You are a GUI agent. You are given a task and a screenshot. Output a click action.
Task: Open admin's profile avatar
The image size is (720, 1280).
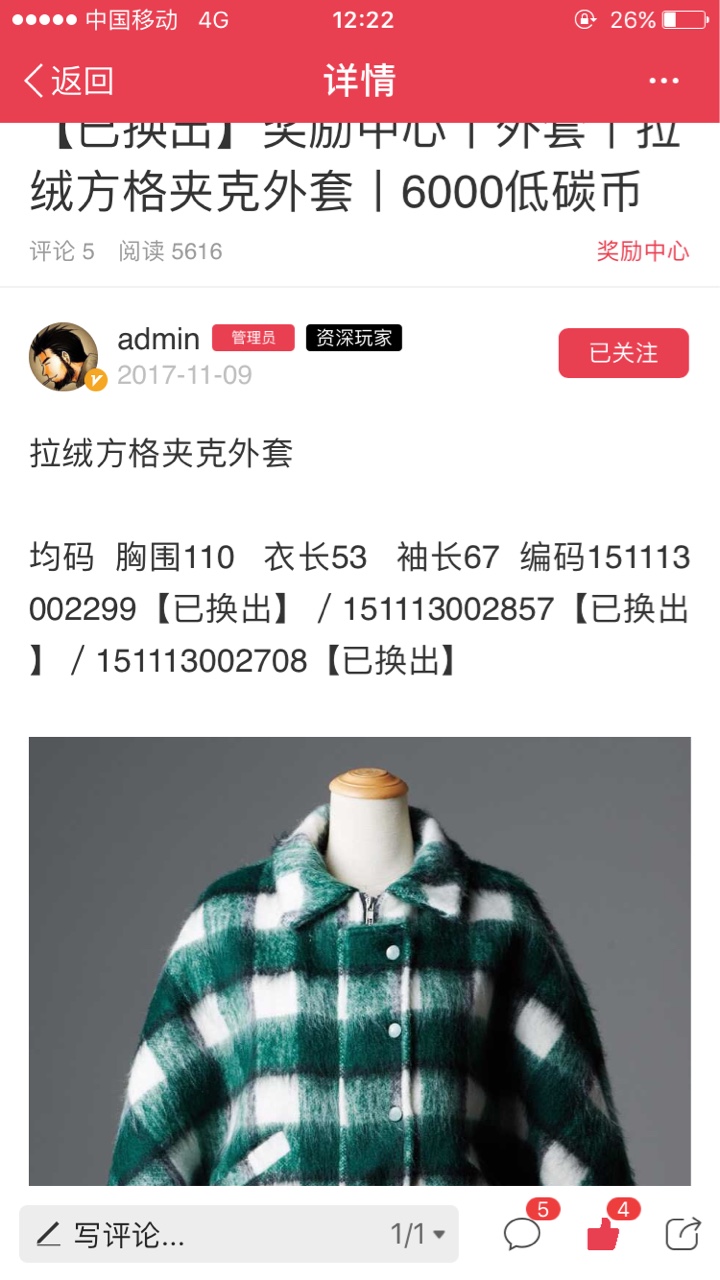coord(65,356)
